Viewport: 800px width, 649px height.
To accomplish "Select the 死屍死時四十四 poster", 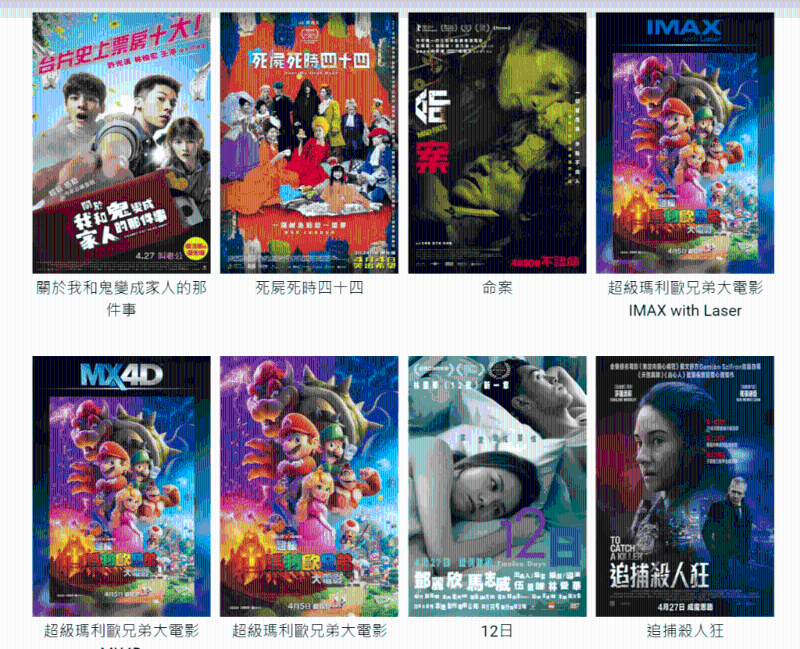I will [x=309, y=143].
